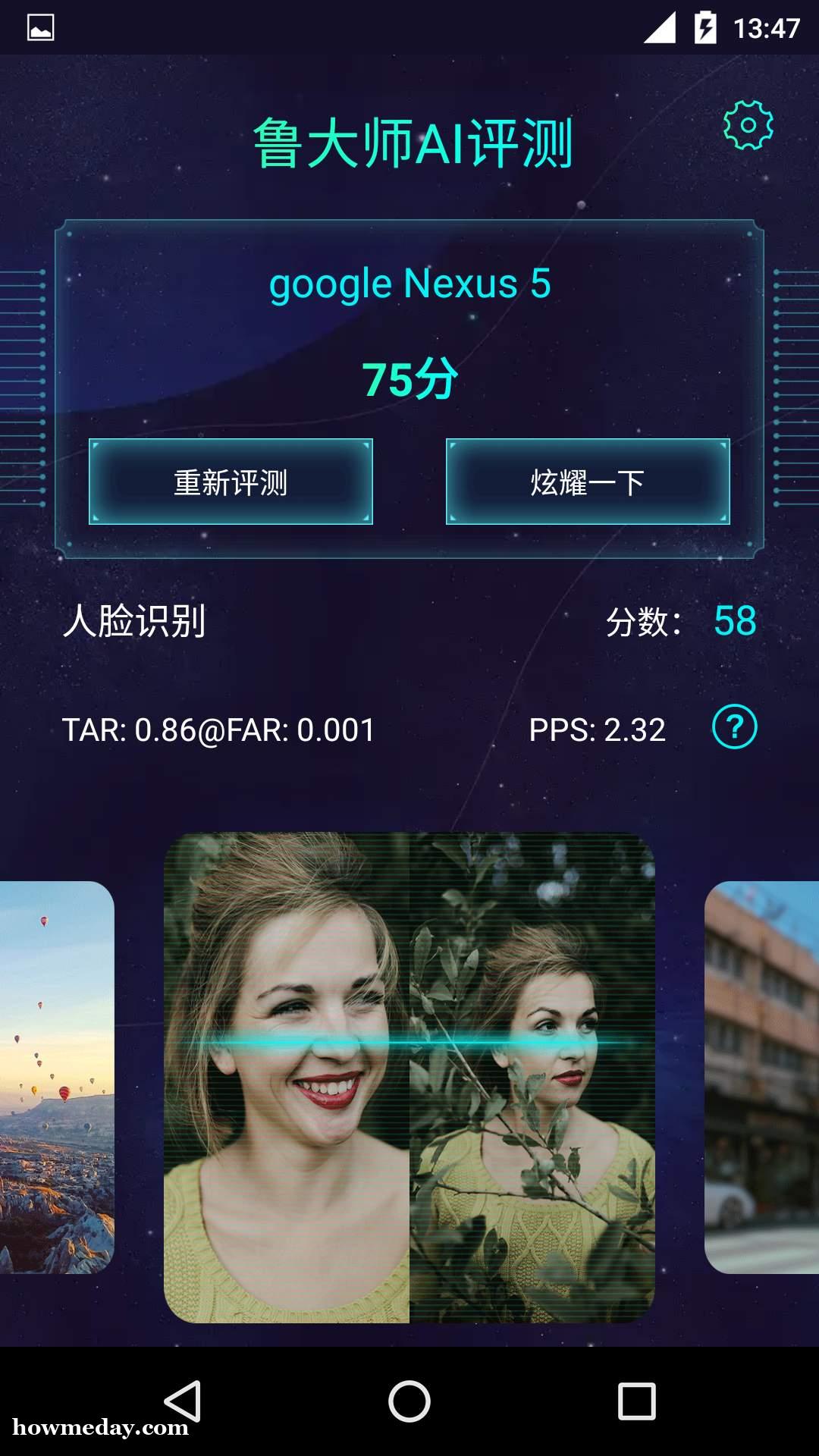Select the hot air balloons image card

pyautogui.click(x=57, y=1078)
